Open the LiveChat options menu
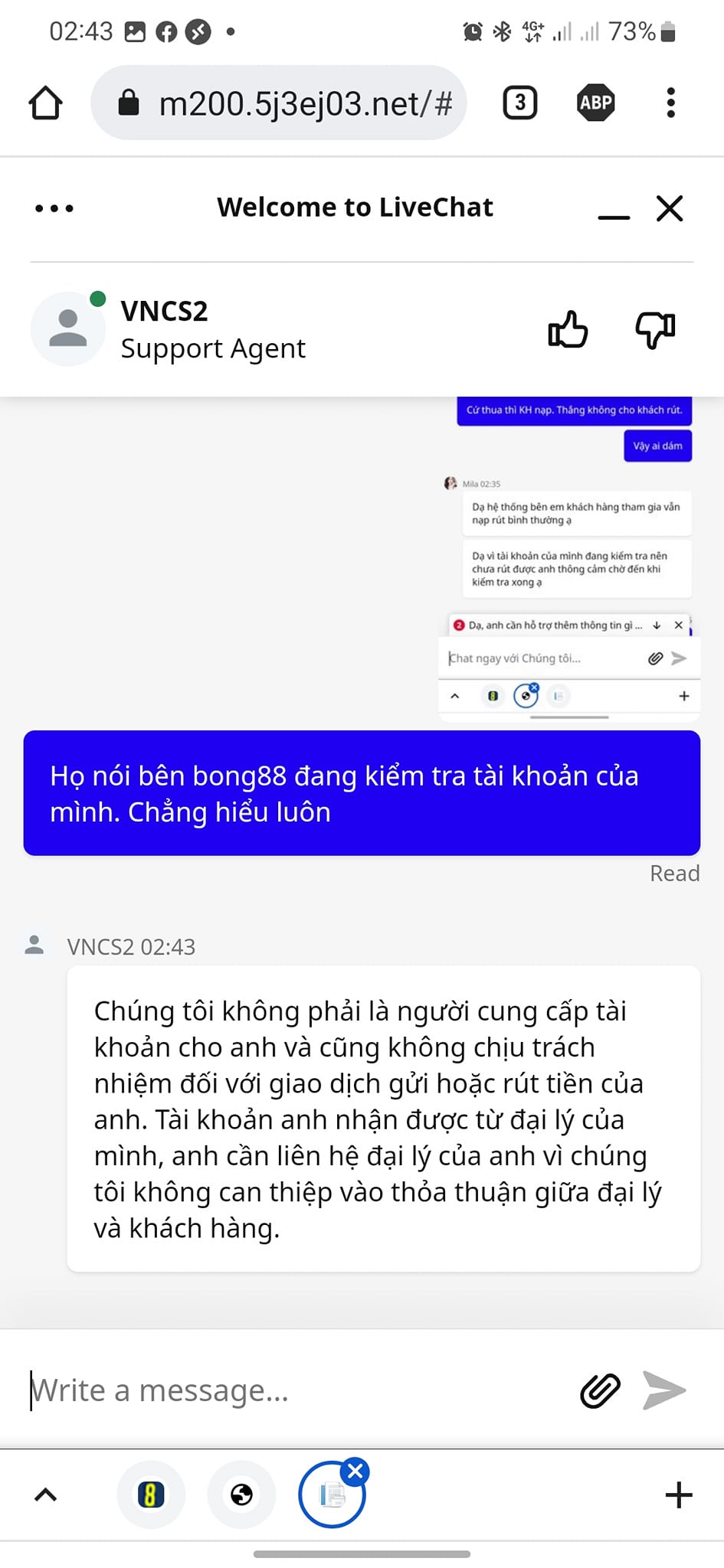This screenshot has height=1568, width=724. (x=54, y=208)
